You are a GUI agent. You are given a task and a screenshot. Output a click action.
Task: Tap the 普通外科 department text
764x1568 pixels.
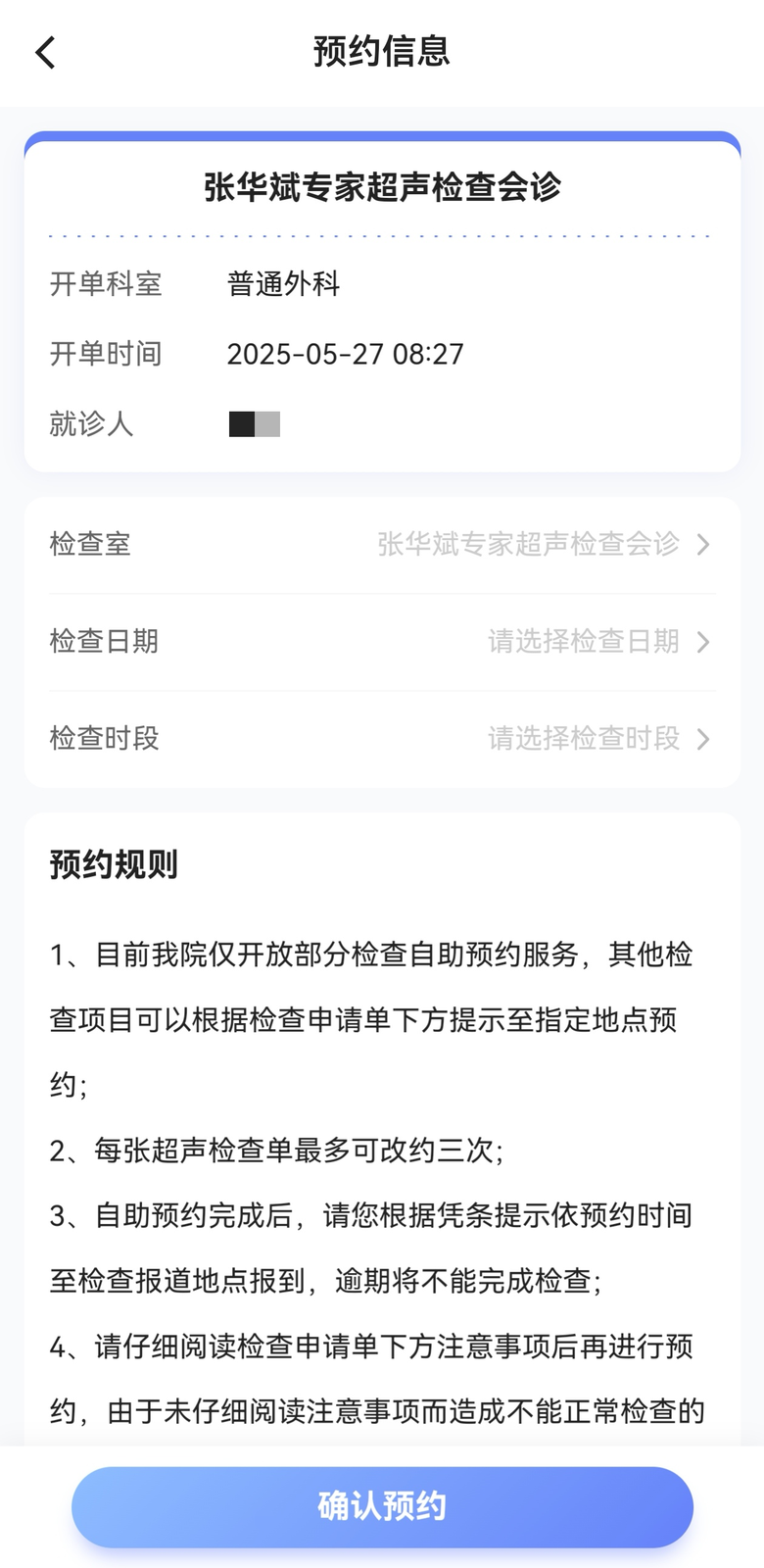pos(281,284)
